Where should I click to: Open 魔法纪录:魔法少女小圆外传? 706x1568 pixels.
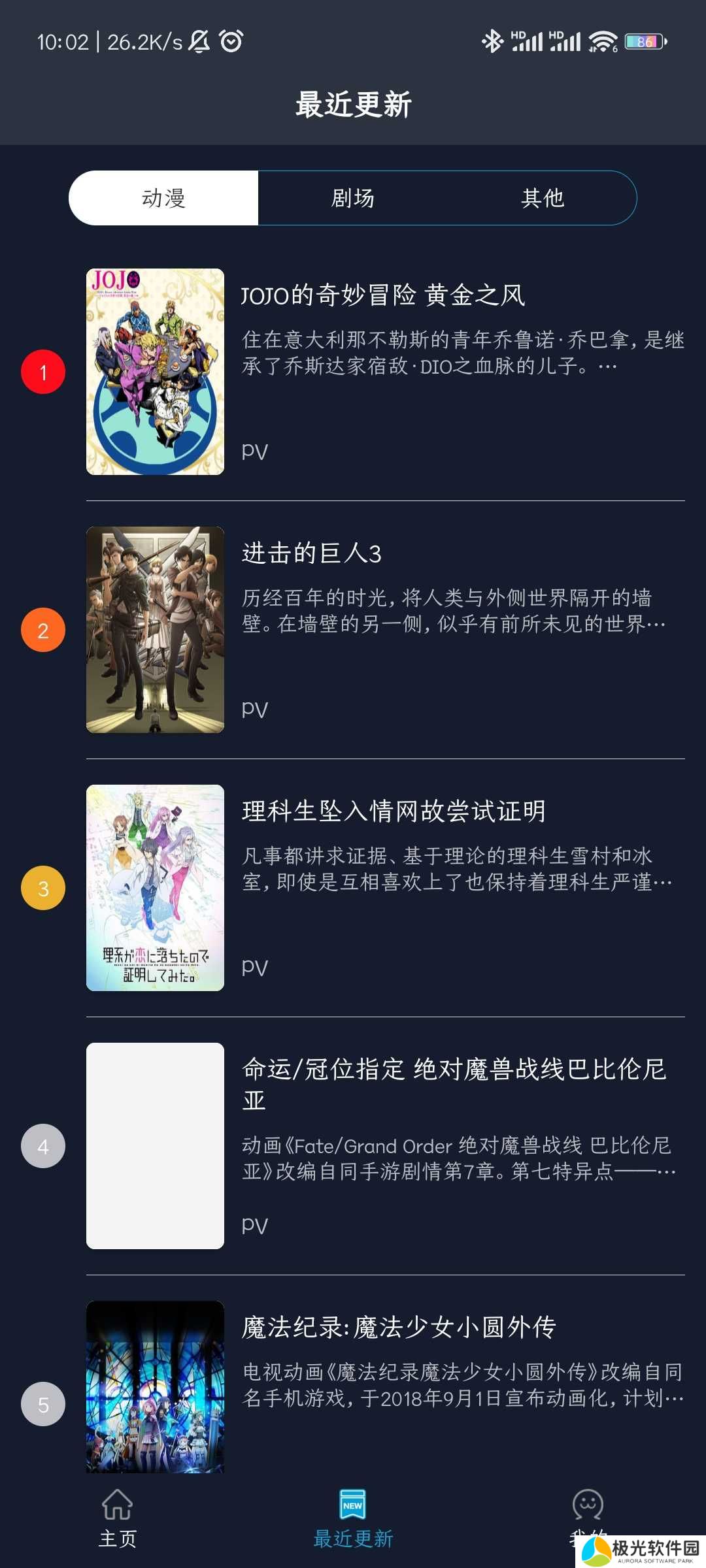point(399,1328)
